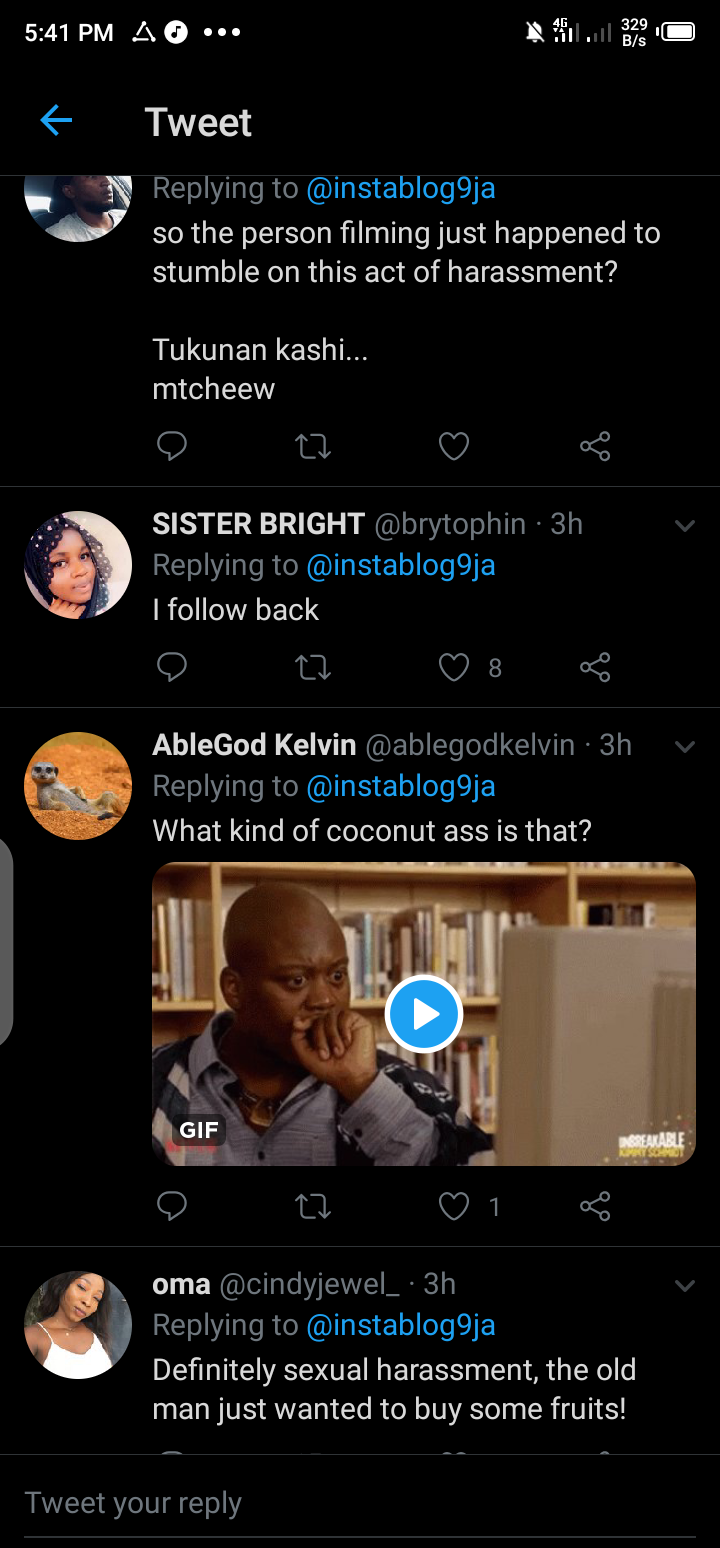Share AbleGod Kelvin's tweet
This screenshot has height=1548, width=720.
click(x=595, y=1207)
